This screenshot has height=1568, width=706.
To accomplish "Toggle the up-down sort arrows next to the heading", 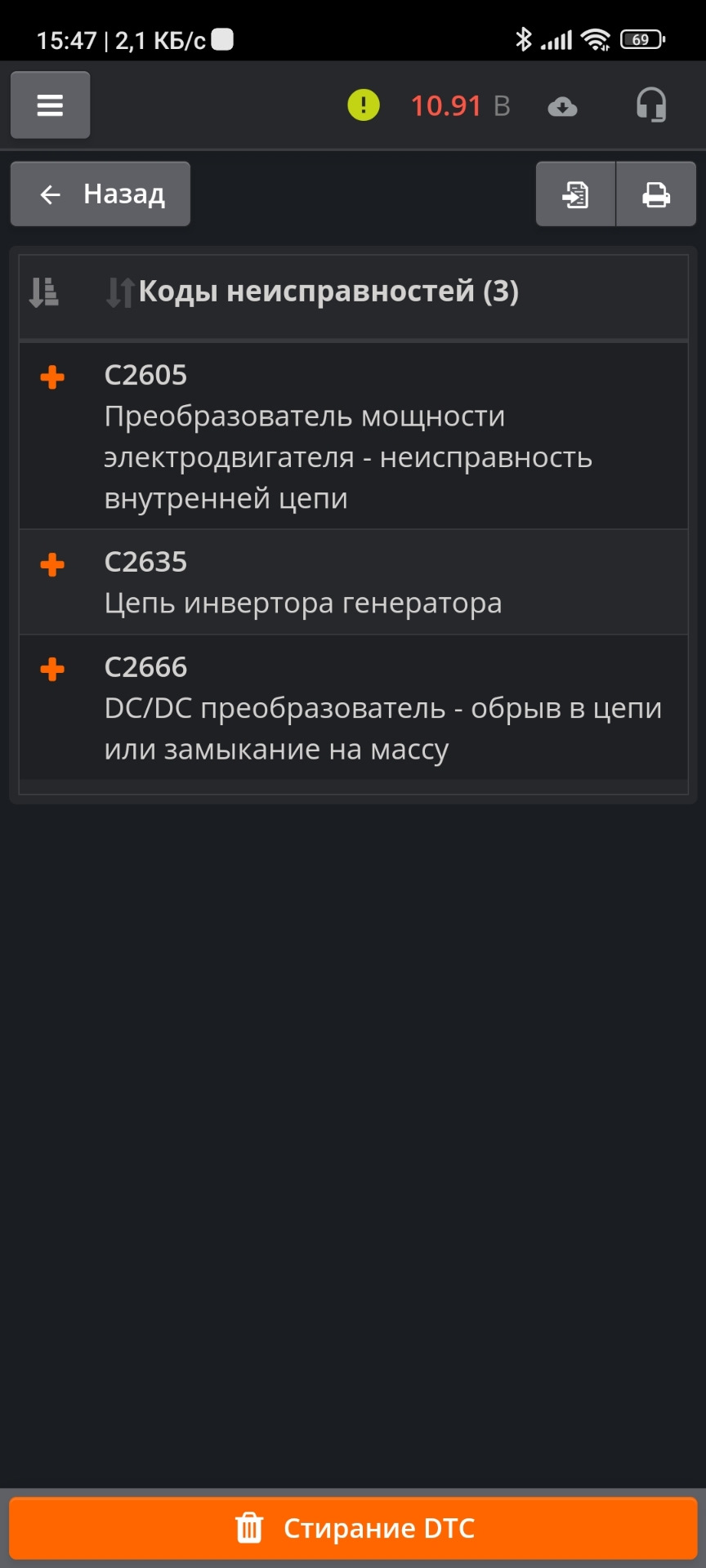I will [x=119, y=292].
